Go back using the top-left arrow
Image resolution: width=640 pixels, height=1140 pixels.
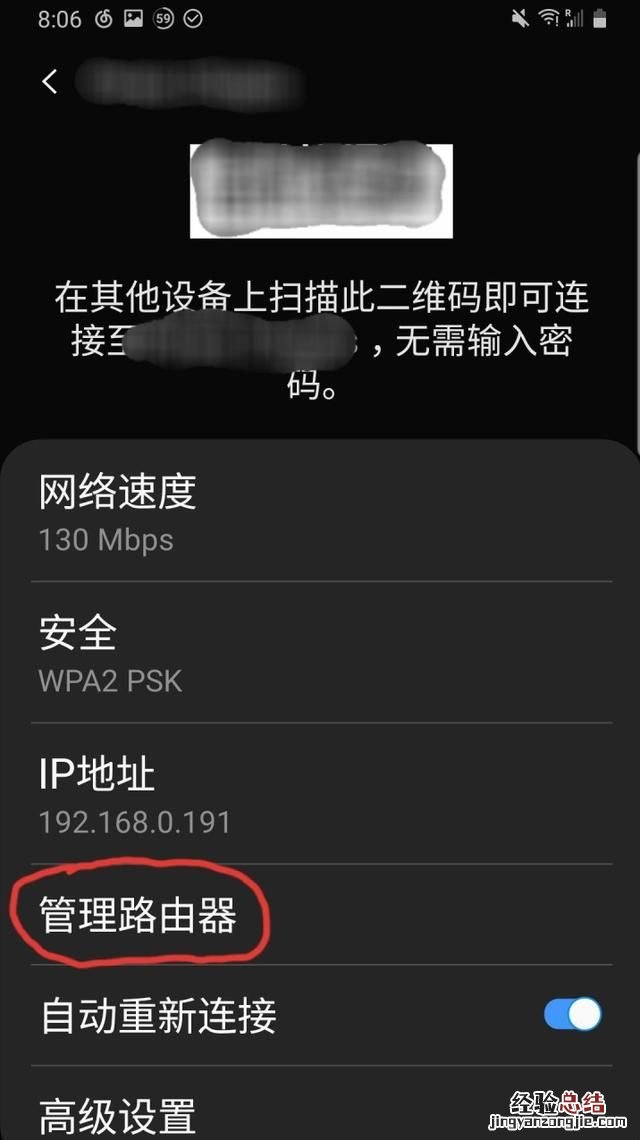click(50, 81)
